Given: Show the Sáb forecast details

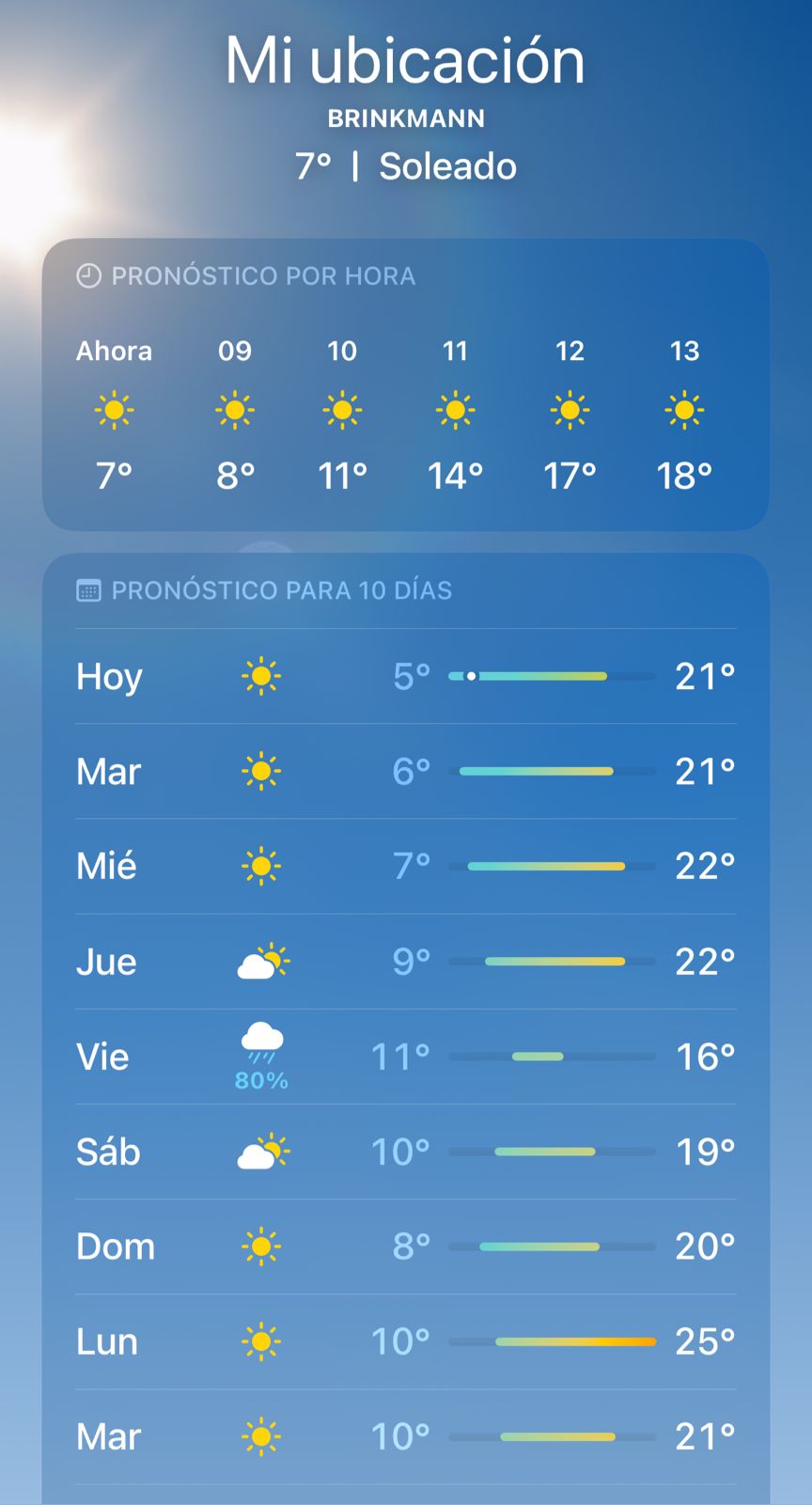Looking at the screenshot, I should tap(406, 1152).
